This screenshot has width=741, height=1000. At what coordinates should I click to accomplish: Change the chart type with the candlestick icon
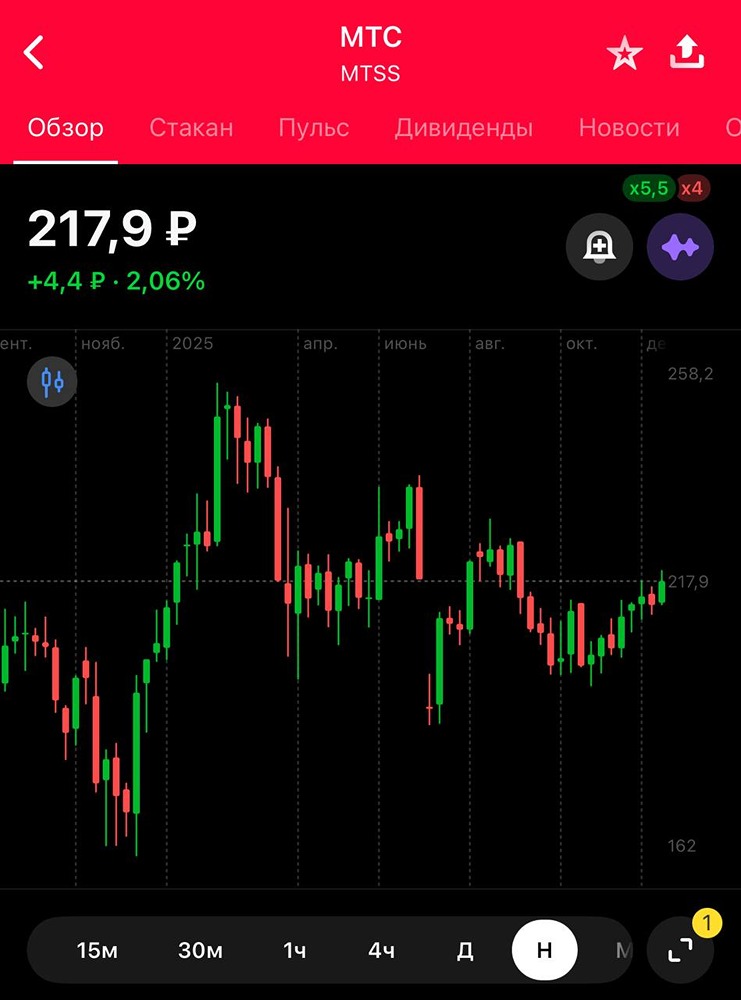(52, 381)
